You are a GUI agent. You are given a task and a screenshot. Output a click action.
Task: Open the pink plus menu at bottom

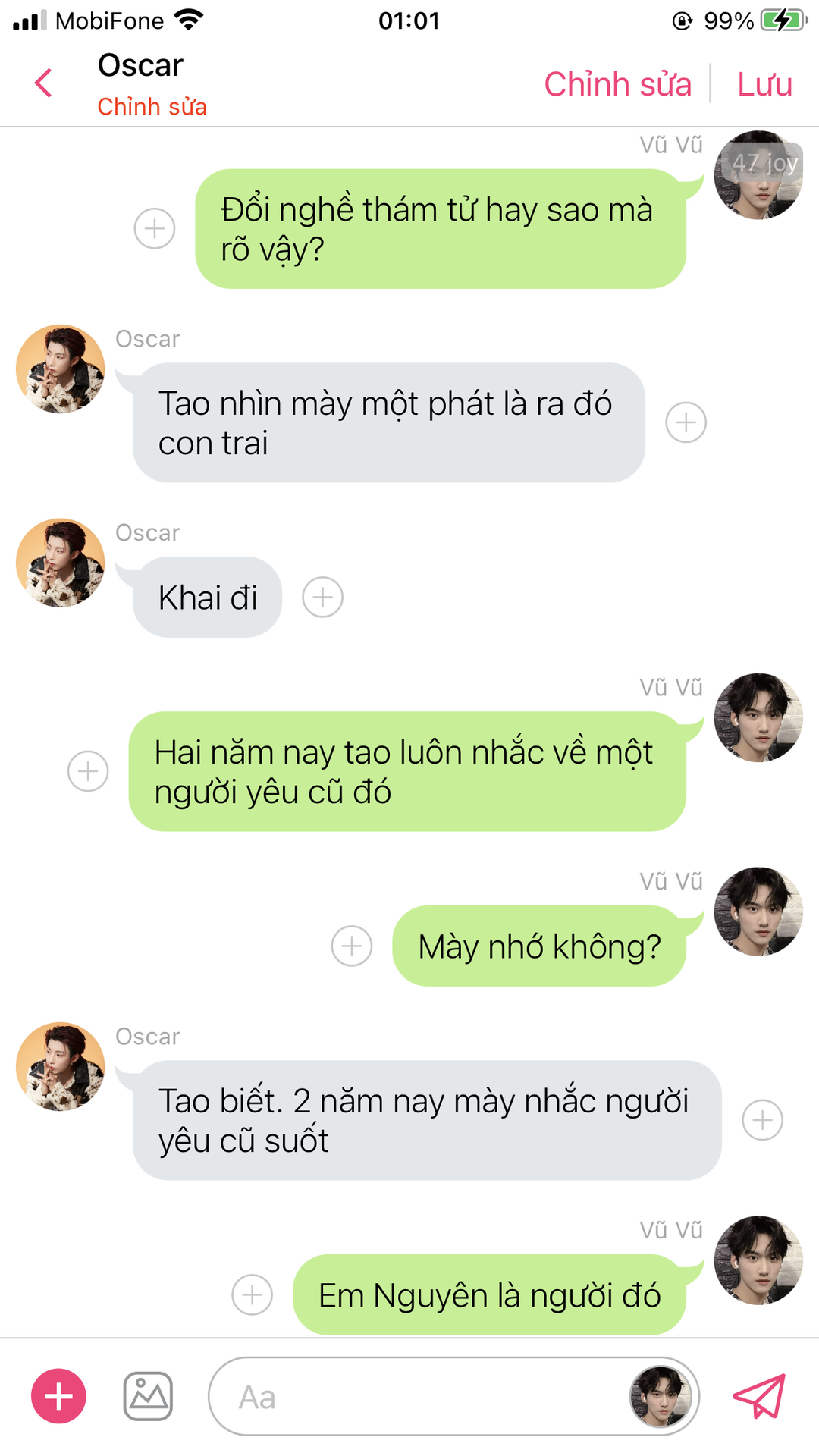[x=58, y=1396]
